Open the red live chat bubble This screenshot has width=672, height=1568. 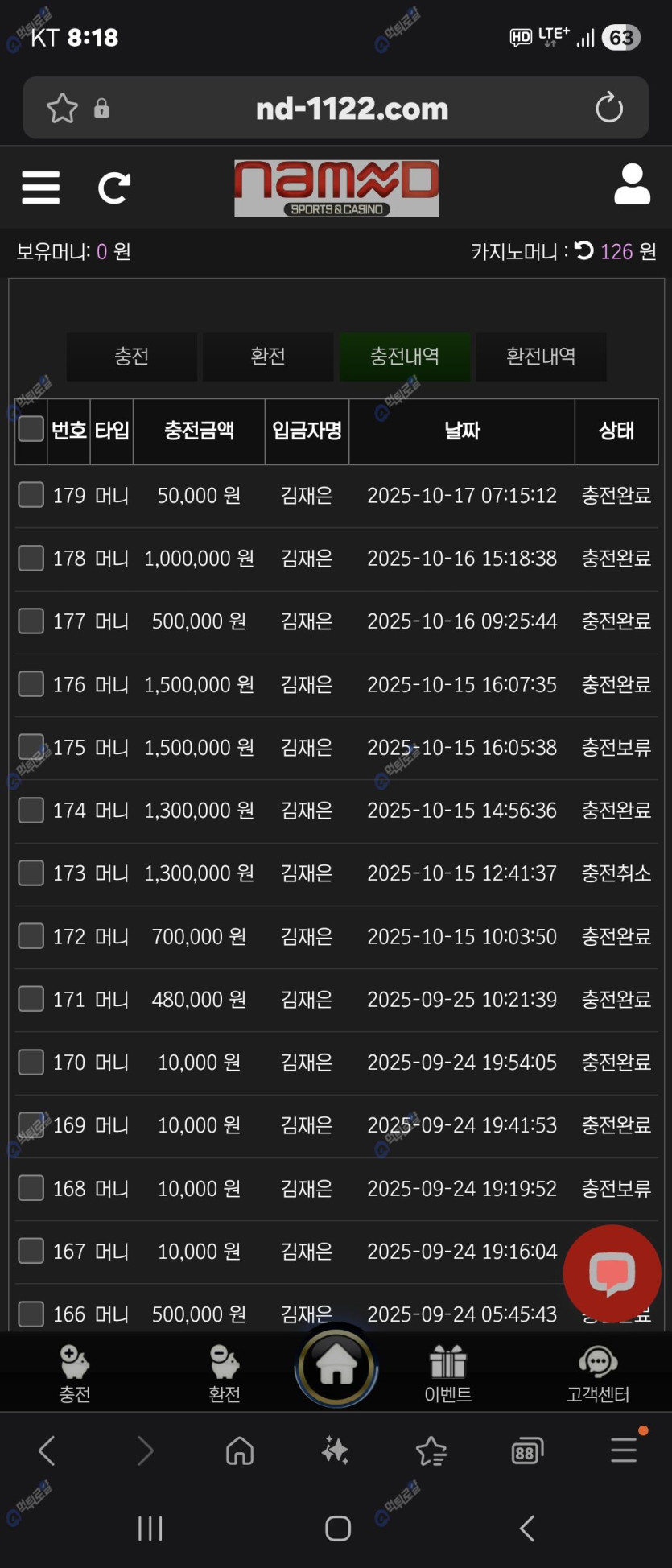[x=612, y=1273]
